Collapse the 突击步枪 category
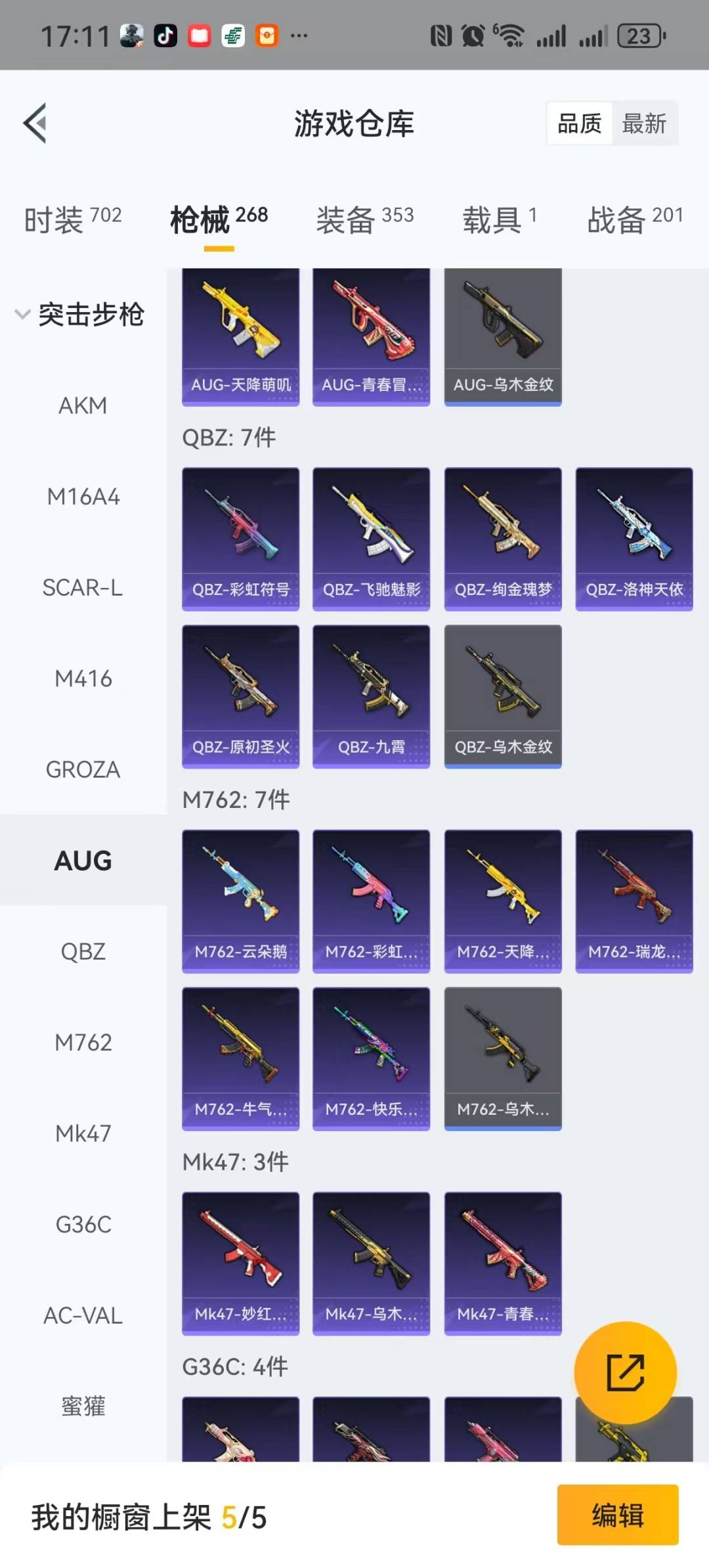Viewport: 709px width, 1568px height. pyautogui.click(x=79, y=314)
